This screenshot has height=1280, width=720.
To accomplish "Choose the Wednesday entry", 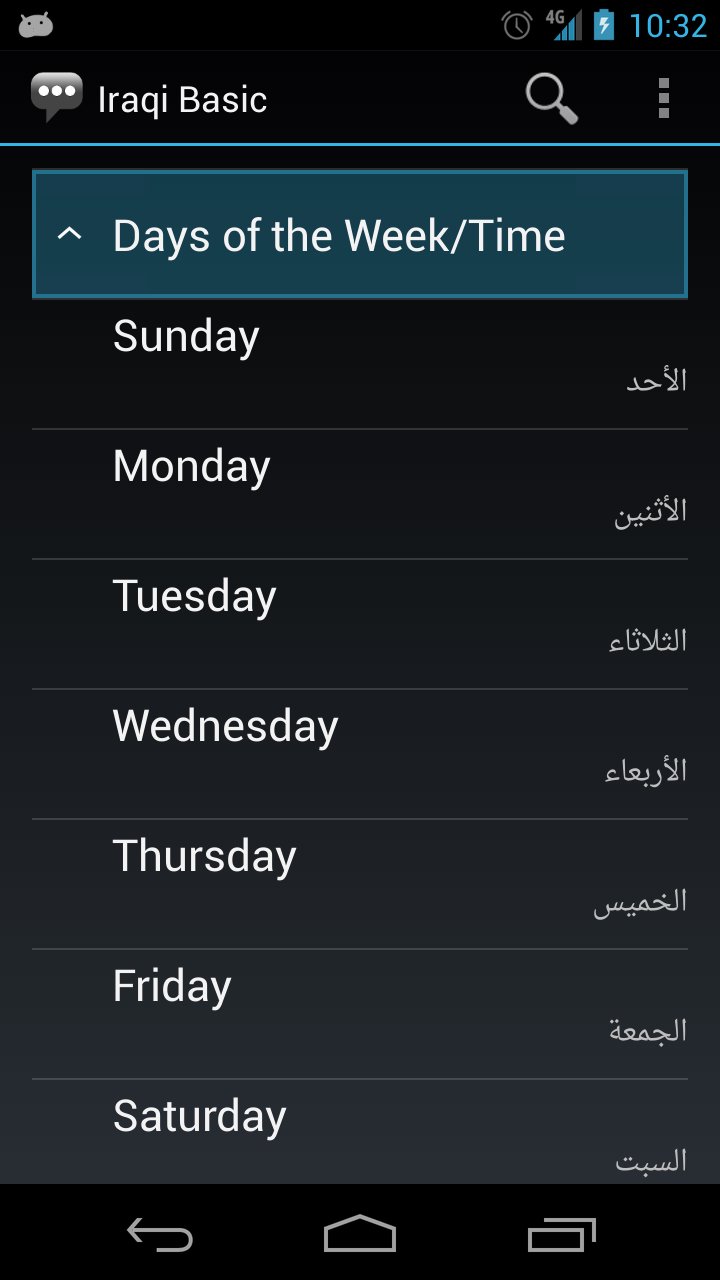I will tap(360, 754).
